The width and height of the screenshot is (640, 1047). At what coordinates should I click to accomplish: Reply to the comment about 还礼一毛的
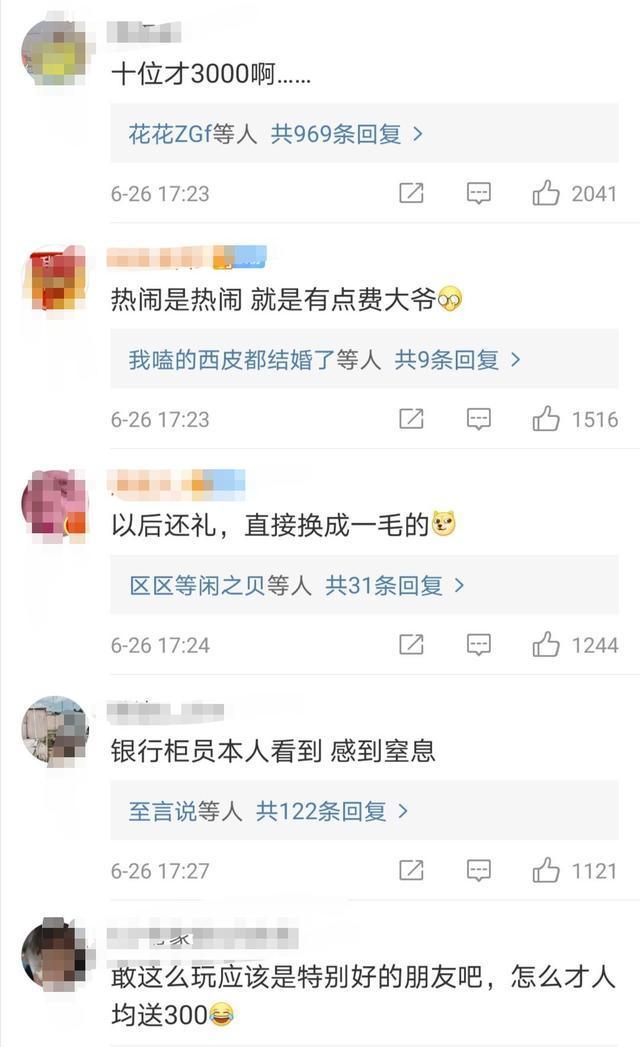point(479,645)
